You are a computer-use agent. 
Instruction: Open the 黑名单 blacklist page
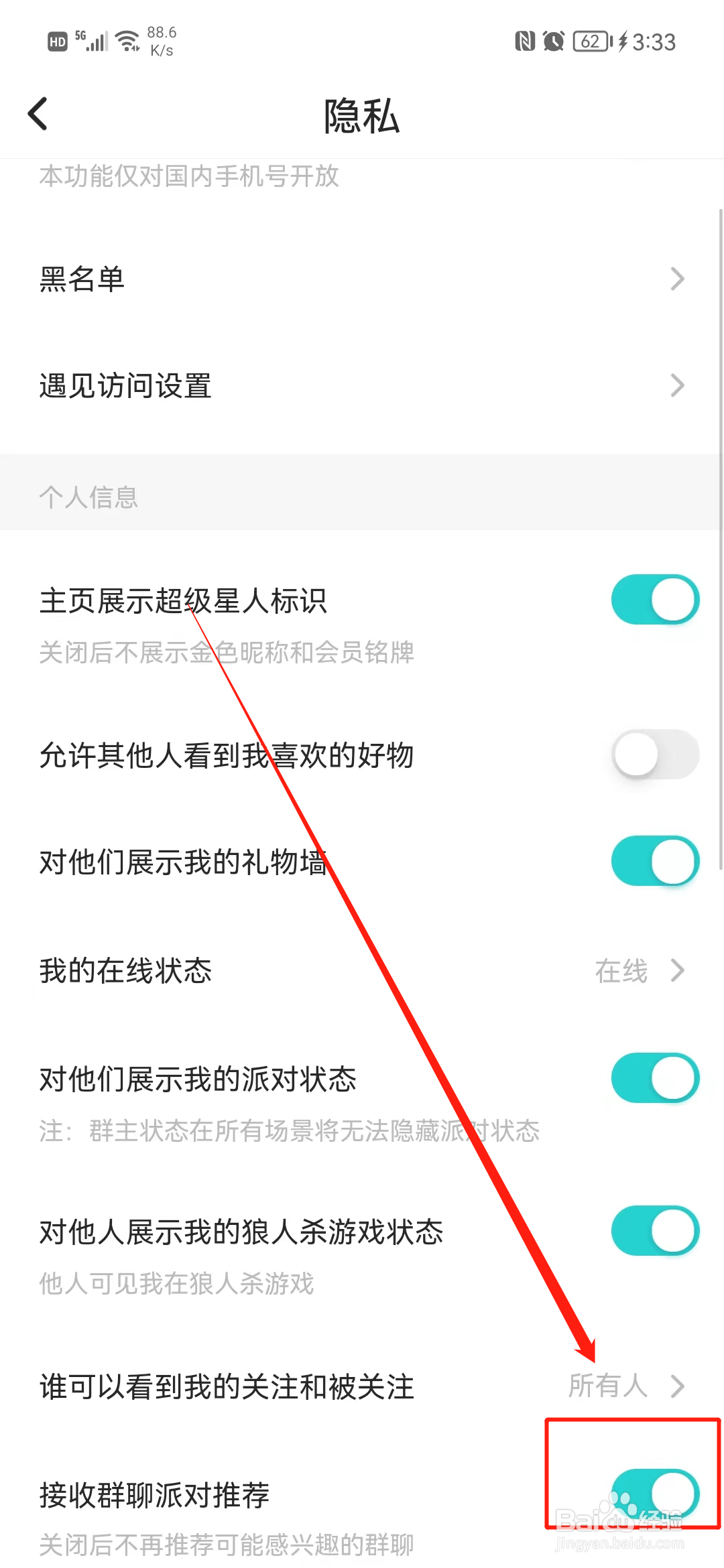click(x=678, y=279)
